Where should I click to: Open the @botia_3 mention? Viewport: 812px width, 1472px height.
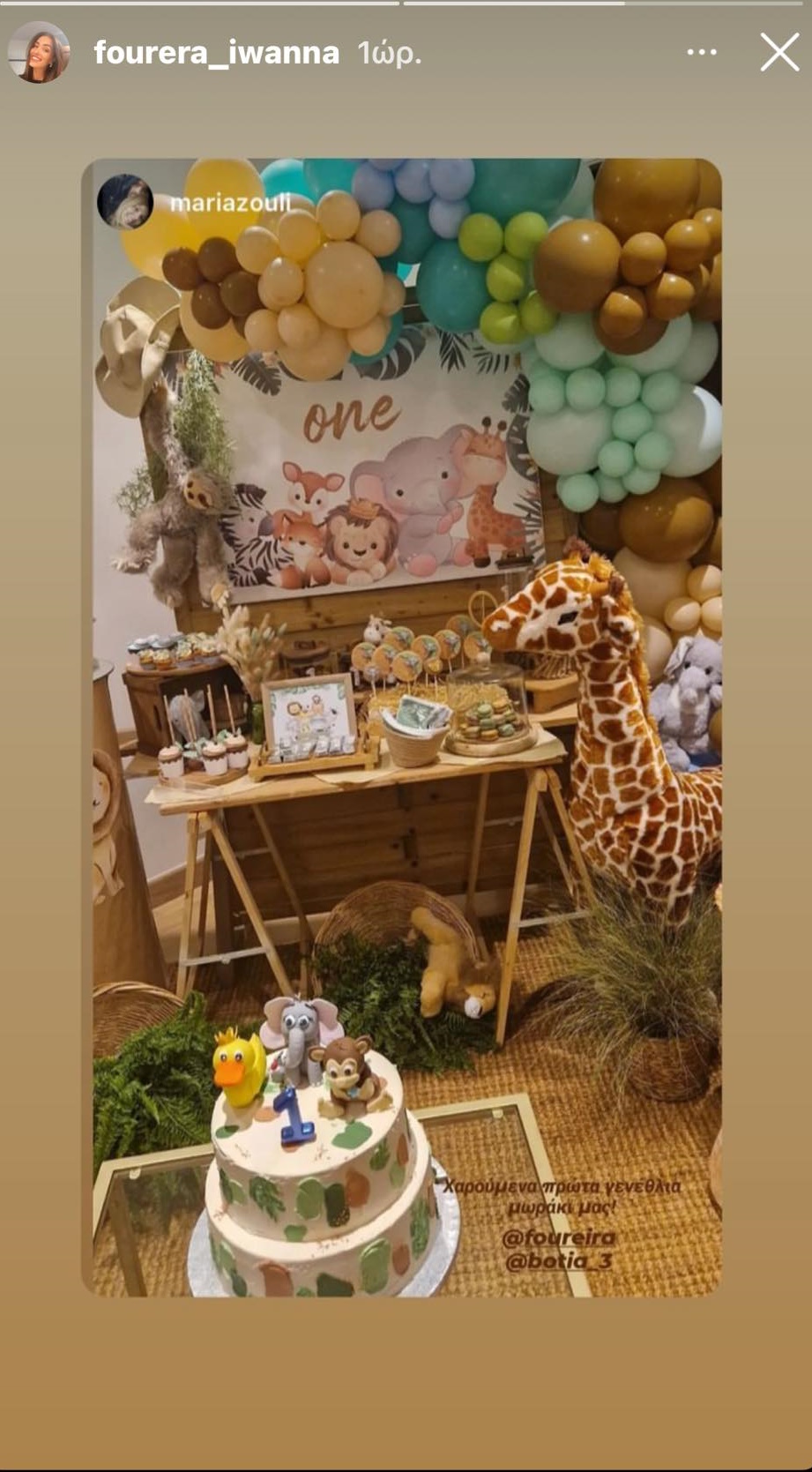[558, 1261]
